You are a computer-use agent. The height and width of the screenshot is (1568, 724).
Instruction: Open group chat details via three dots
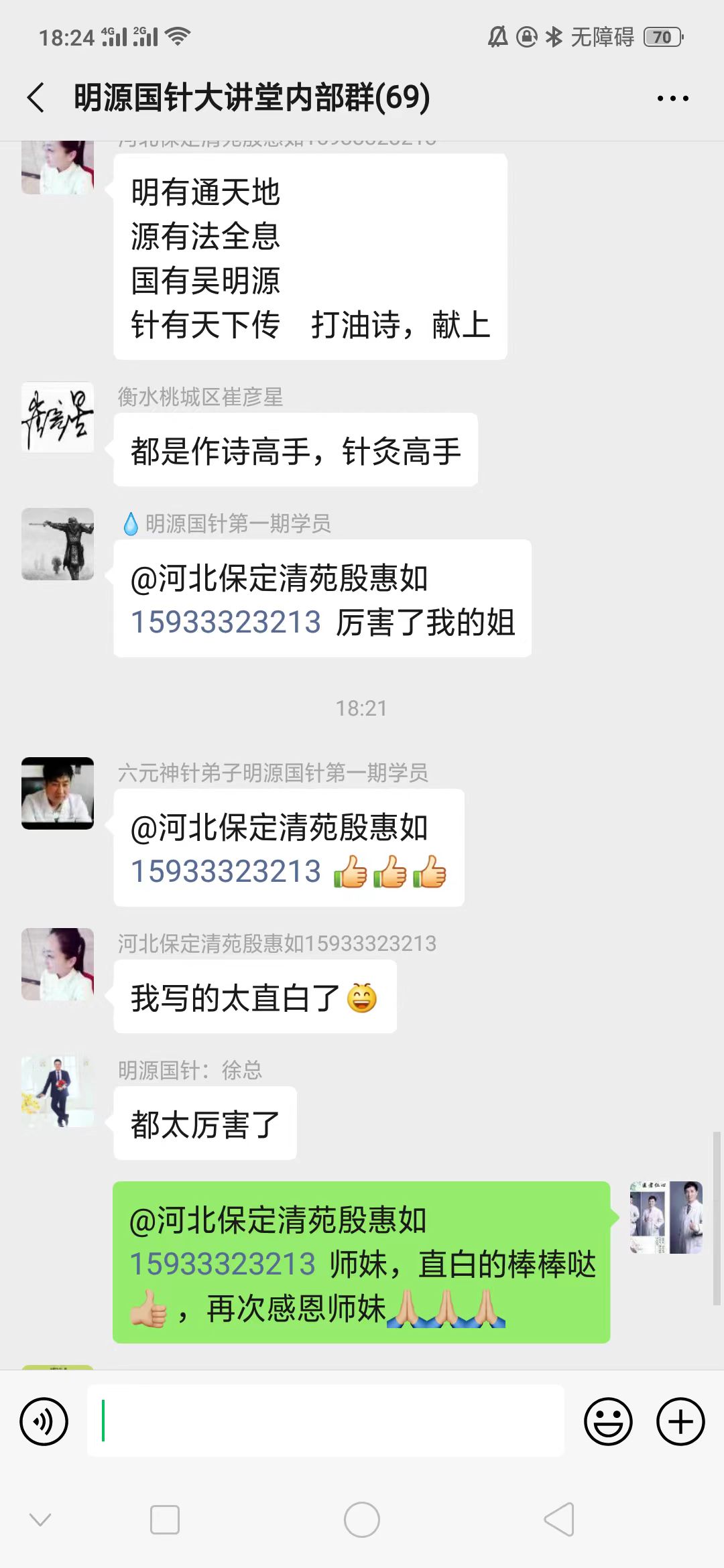click(672, 99)
